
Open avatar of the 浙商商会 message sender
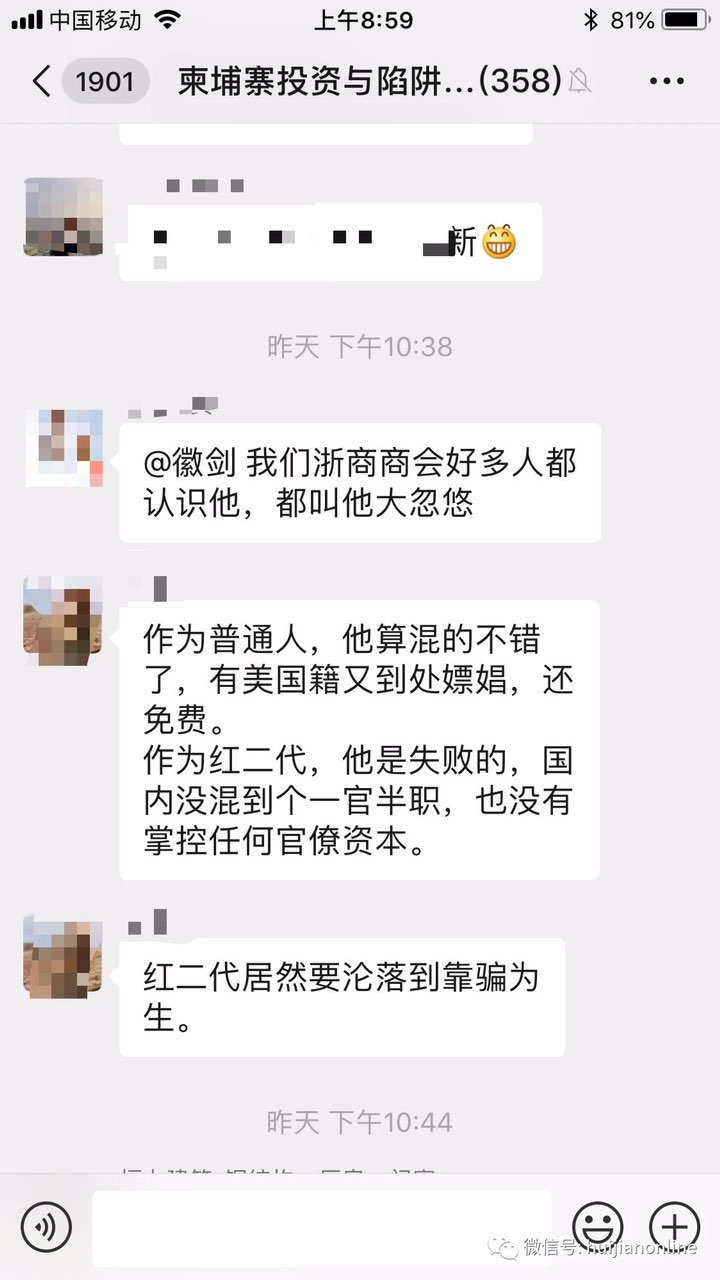pos(63,448)
